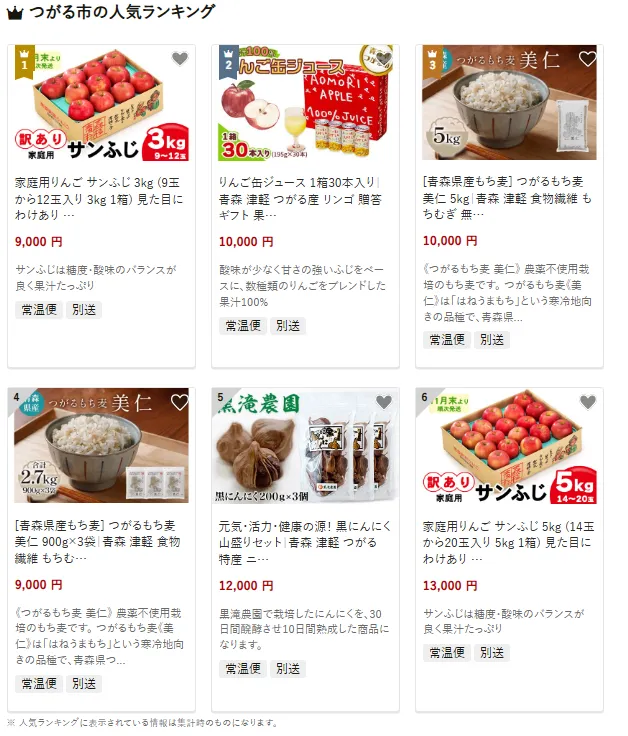Add つがるもち麦 900g×3袋 to favorites
Viewport: 628px width, 736px height.
point(180,402)
